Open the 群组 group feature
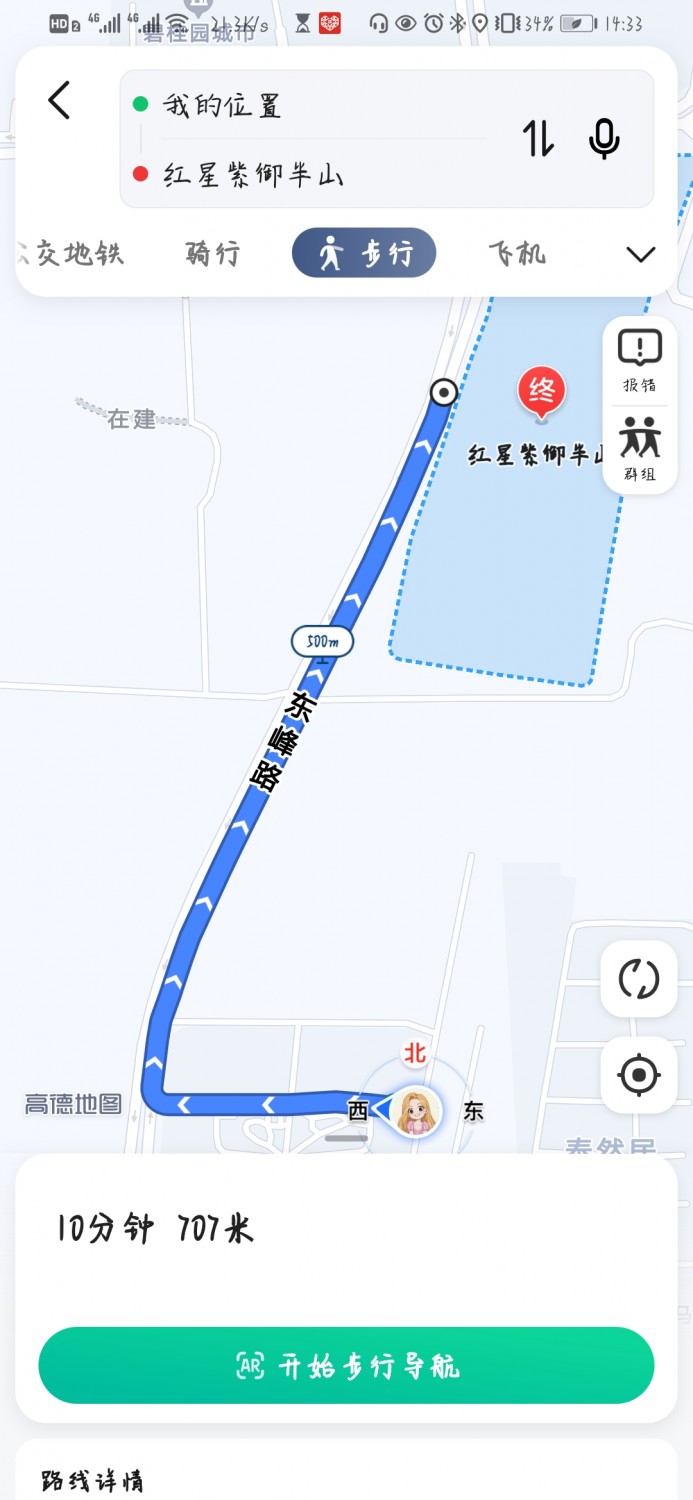This screenshot has height=1500, width=693. pyautogui.click(x=640, y=449)
